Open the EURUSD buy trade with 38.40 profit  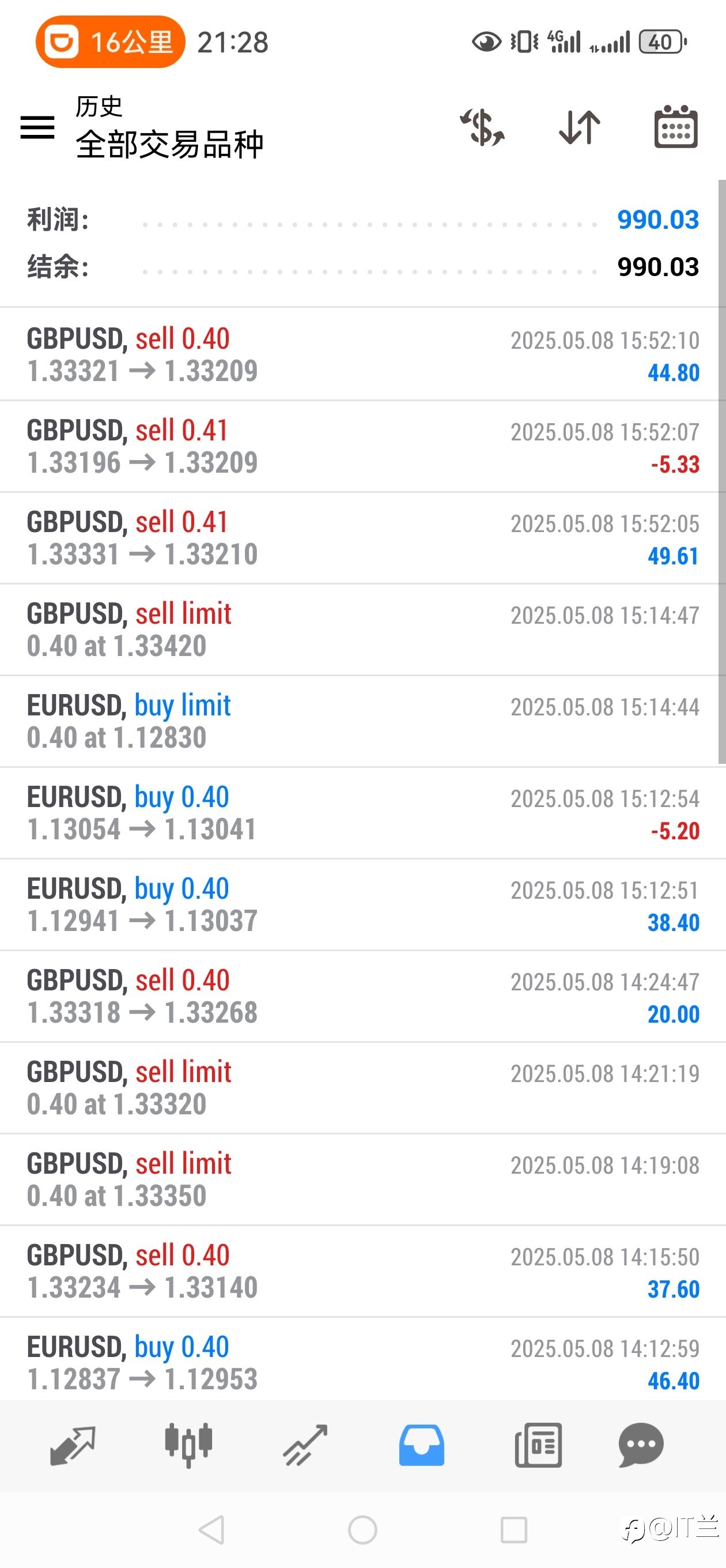click(362, 904)
